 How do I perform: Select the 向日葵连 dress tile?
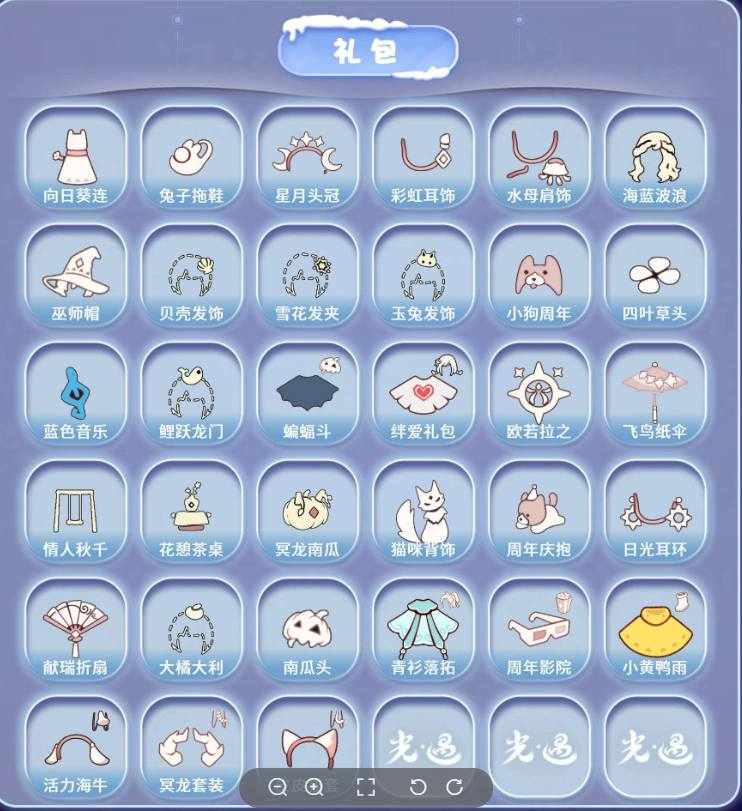coord(76,158)
